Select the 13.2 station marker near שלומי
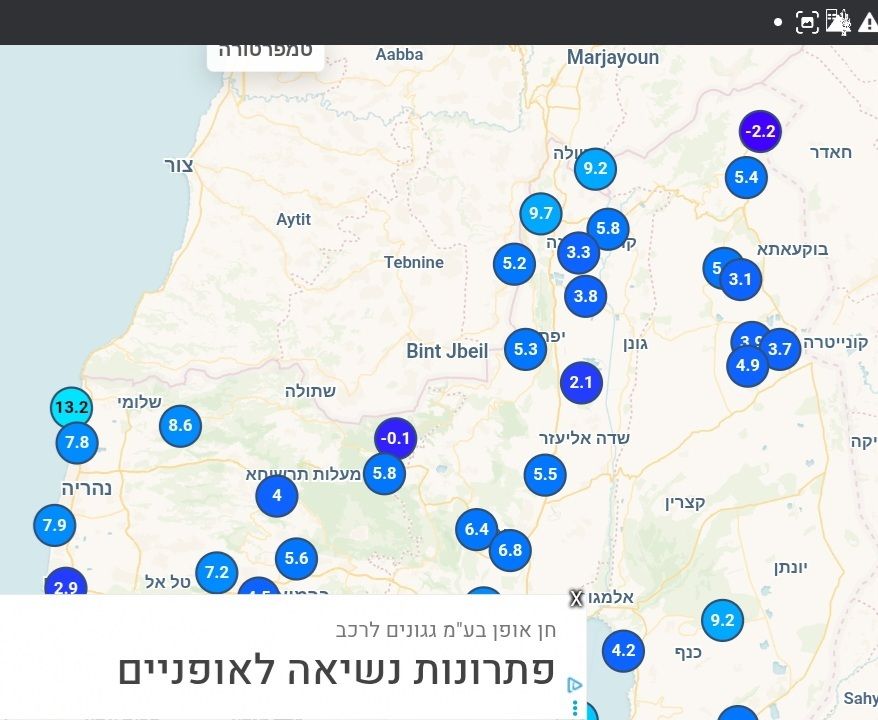The height and width of the screenshot is (720, 878). (71, 407)
